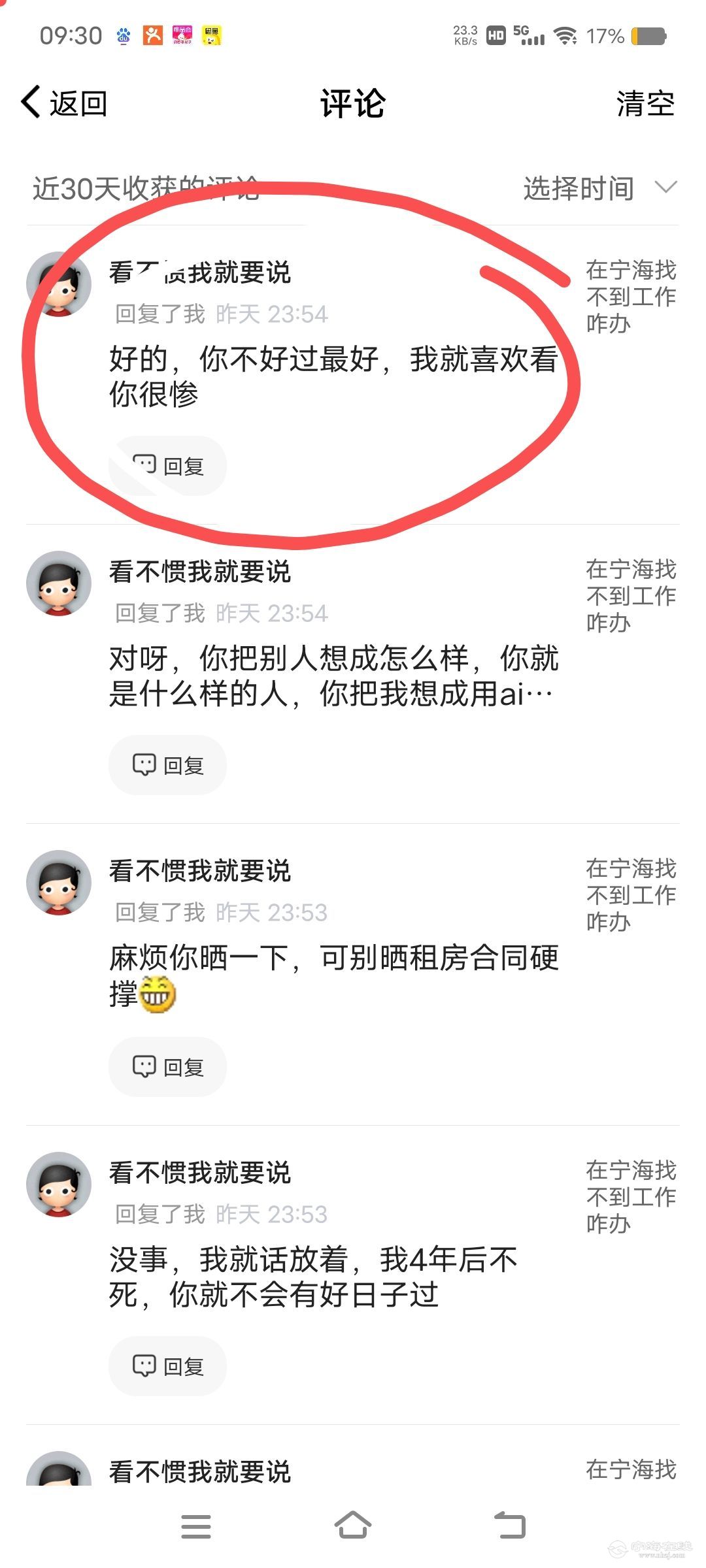Image resolution: width=706 pixels, height=1568 pixels.
Task: Go back using the 返回 button
Action: 65,103
